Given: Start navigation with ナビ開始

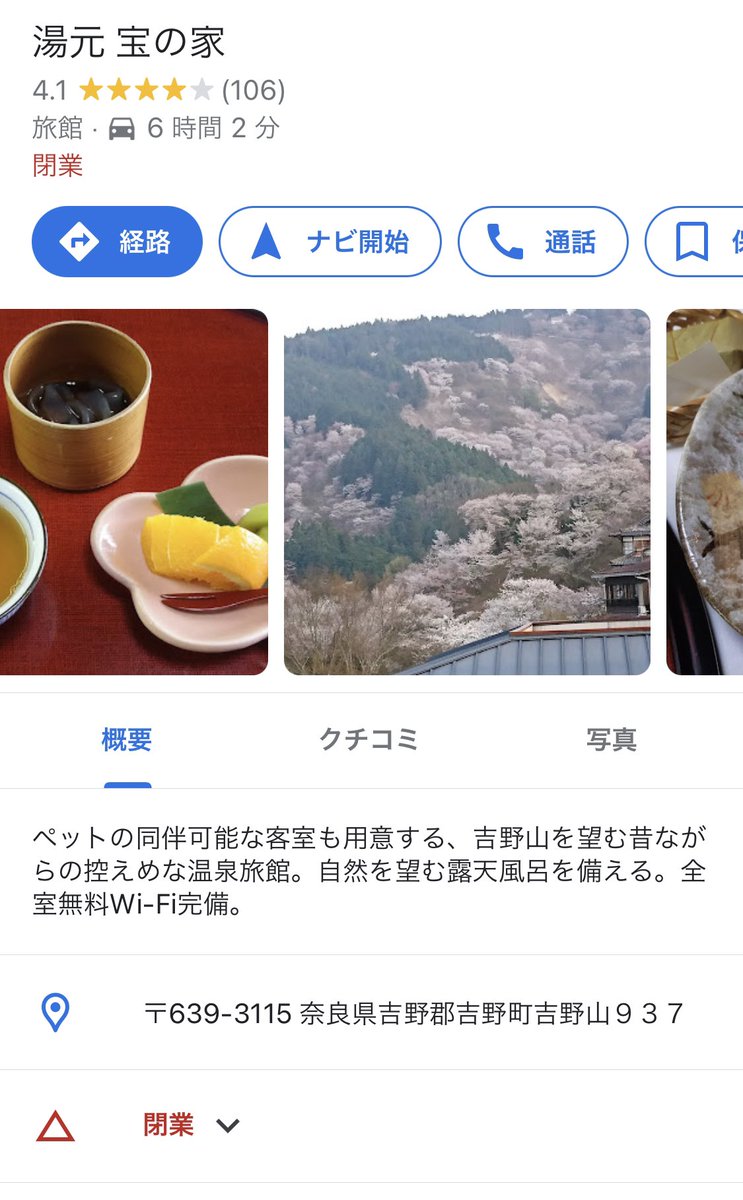Looking at the screenshot, I should coord(330,242).
